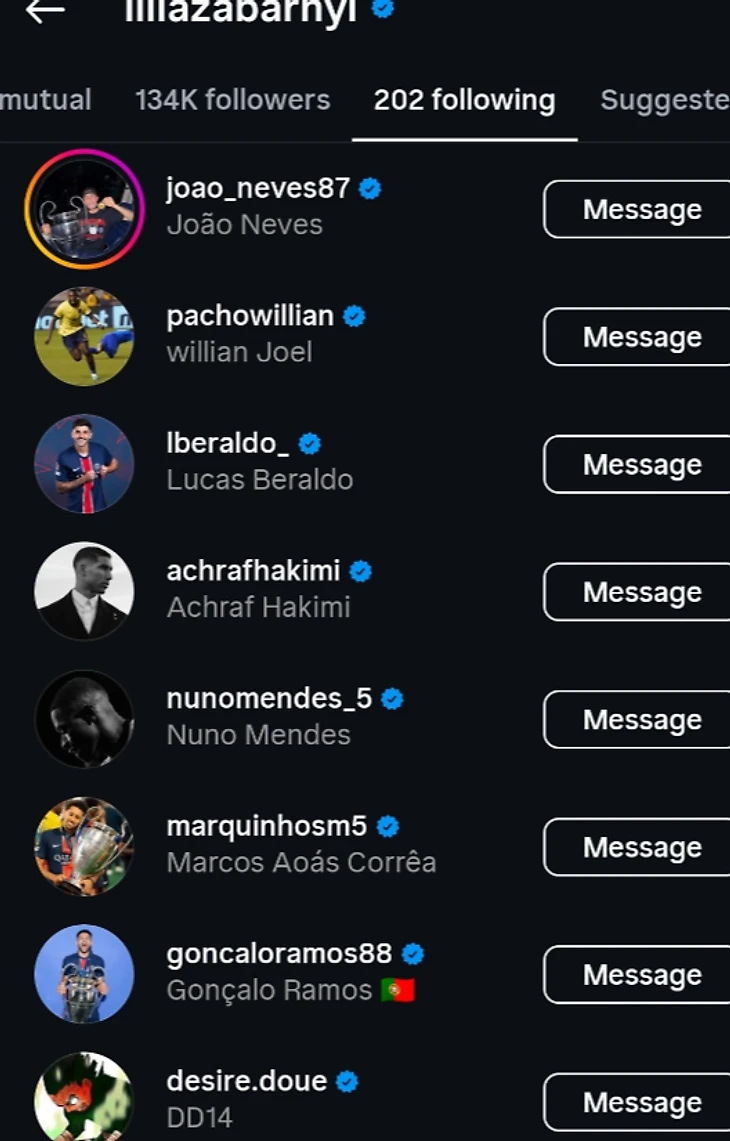Message desire.doue
Image resolution: width=730 pixels, height=1141 pixels.
641,1102
